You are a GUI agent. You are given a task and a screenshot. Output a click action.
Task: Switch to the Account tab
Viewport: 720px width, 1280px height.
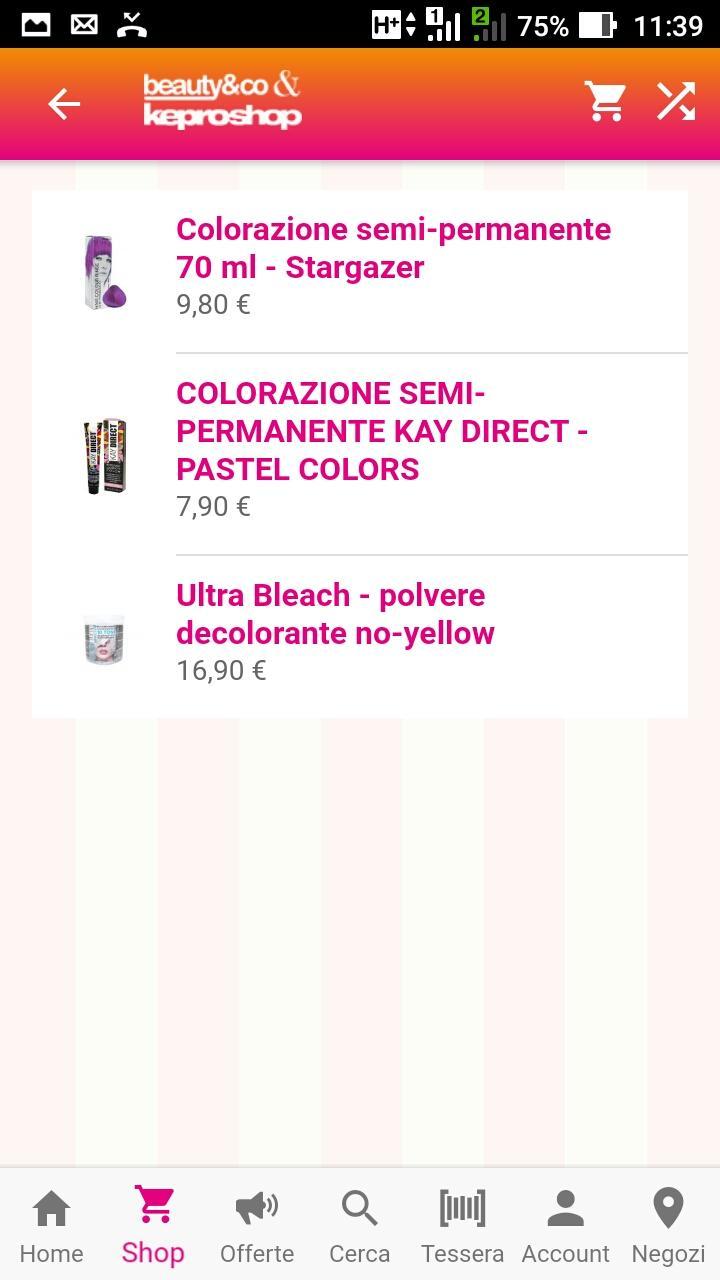click(564, 1222)
